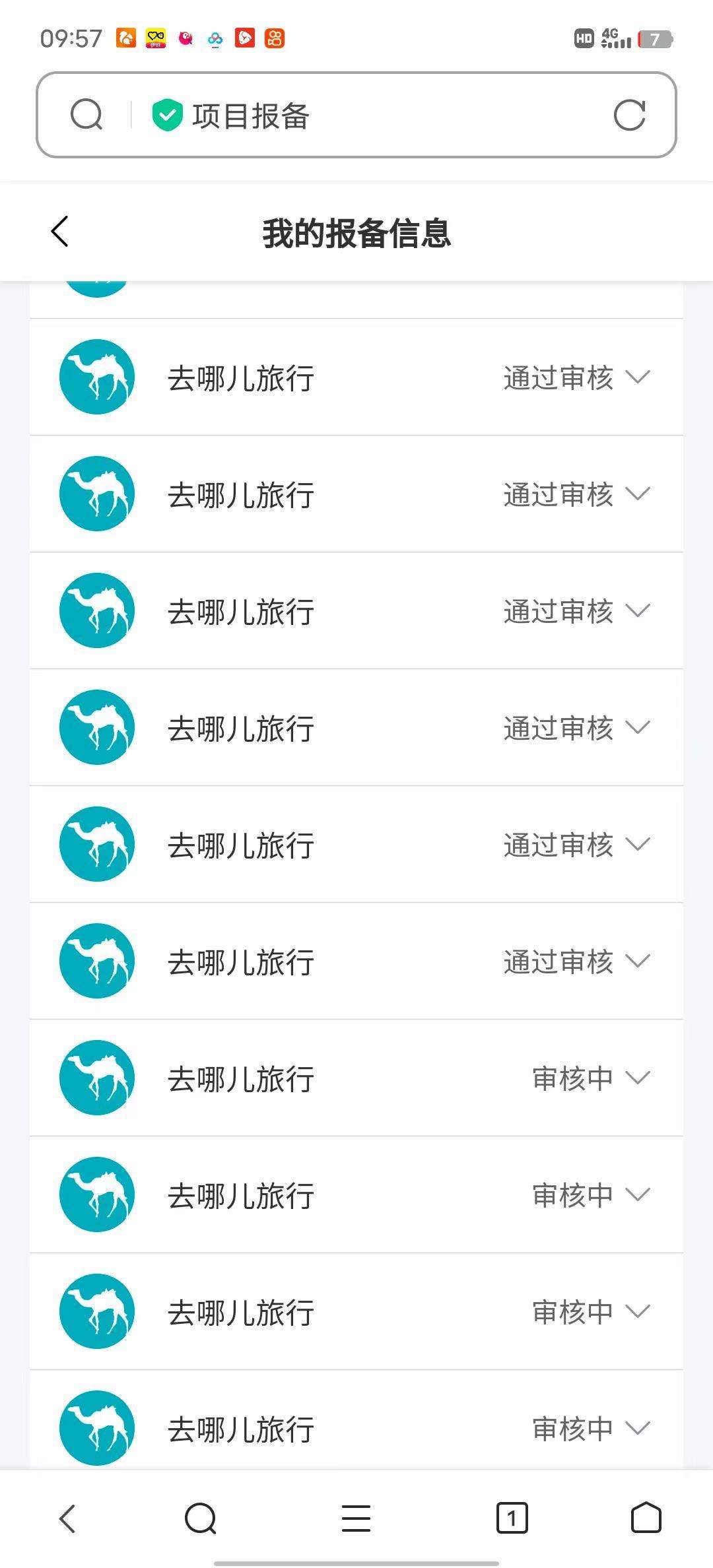The height and width of the screenshot is (1568, 713).
Task: Open the browser menu with three lines
Action: [x=356, y=1518]
